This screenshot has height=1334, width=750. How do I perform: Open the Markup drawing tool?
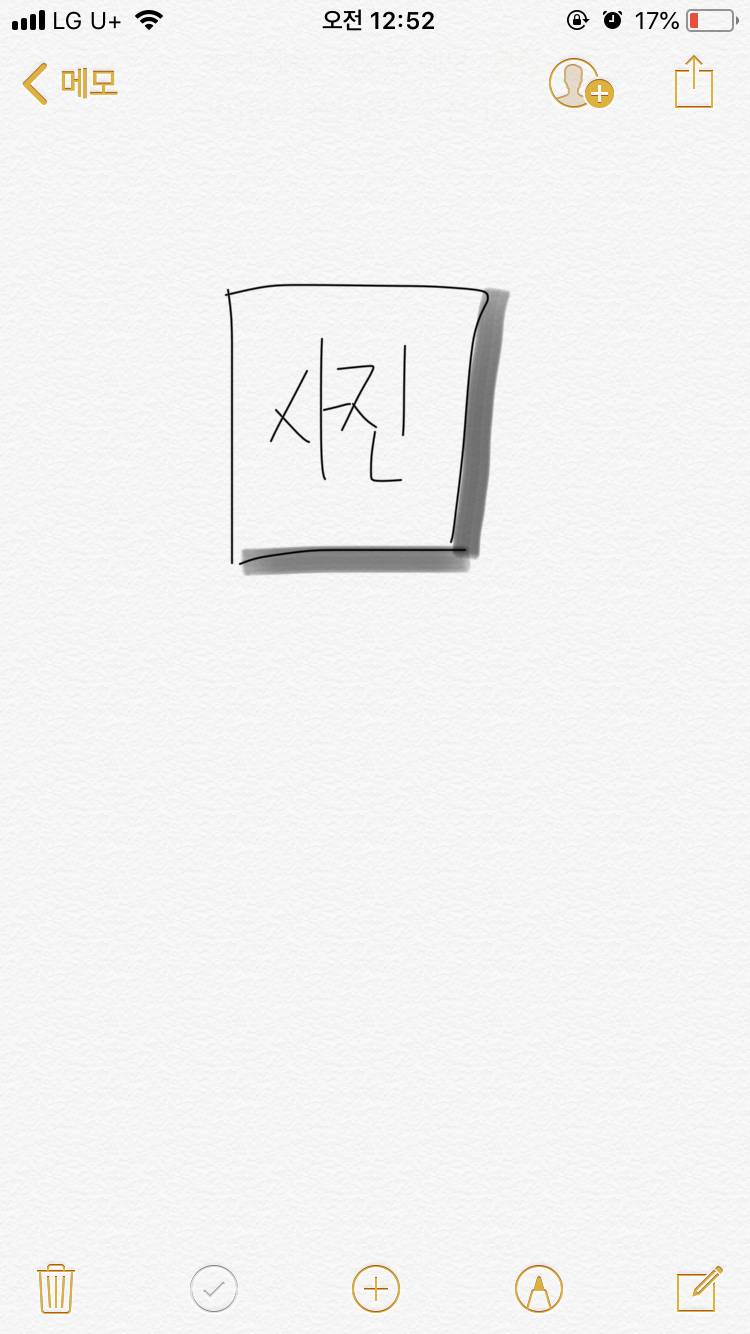[538, 1289]
